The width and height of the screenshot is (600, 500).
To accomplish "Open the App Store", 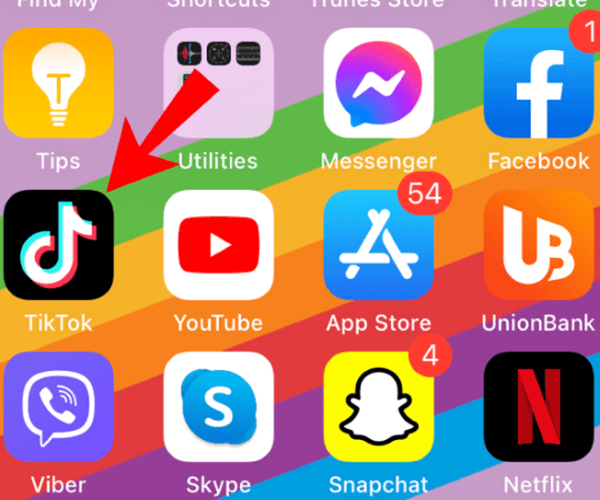I will coord(380,244).
